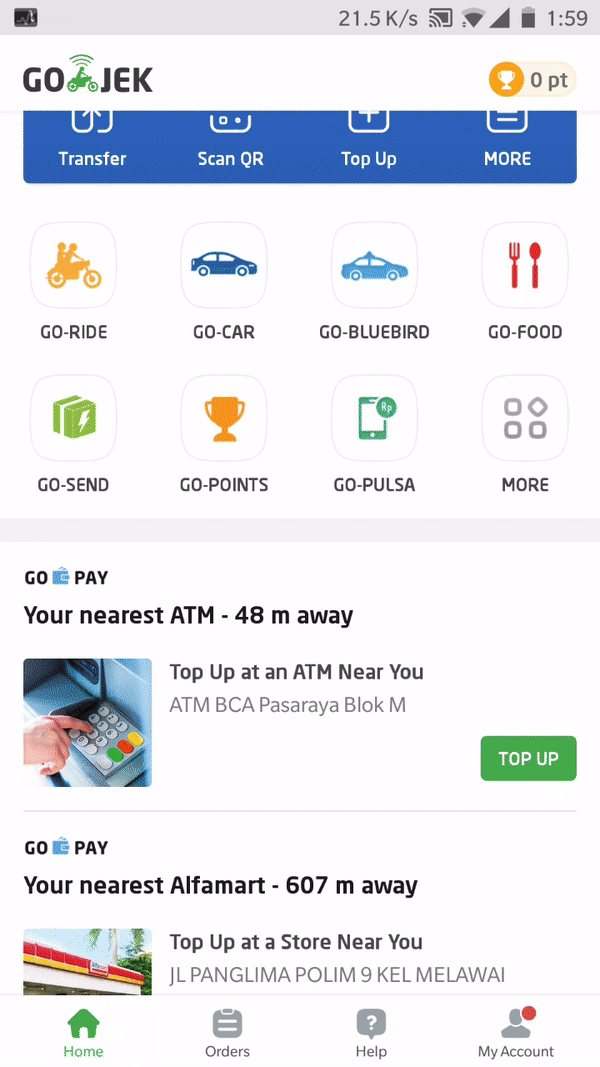Tap Top Up in the blue GO-PAY bar

pyautogui.click(x=368, y=143)
